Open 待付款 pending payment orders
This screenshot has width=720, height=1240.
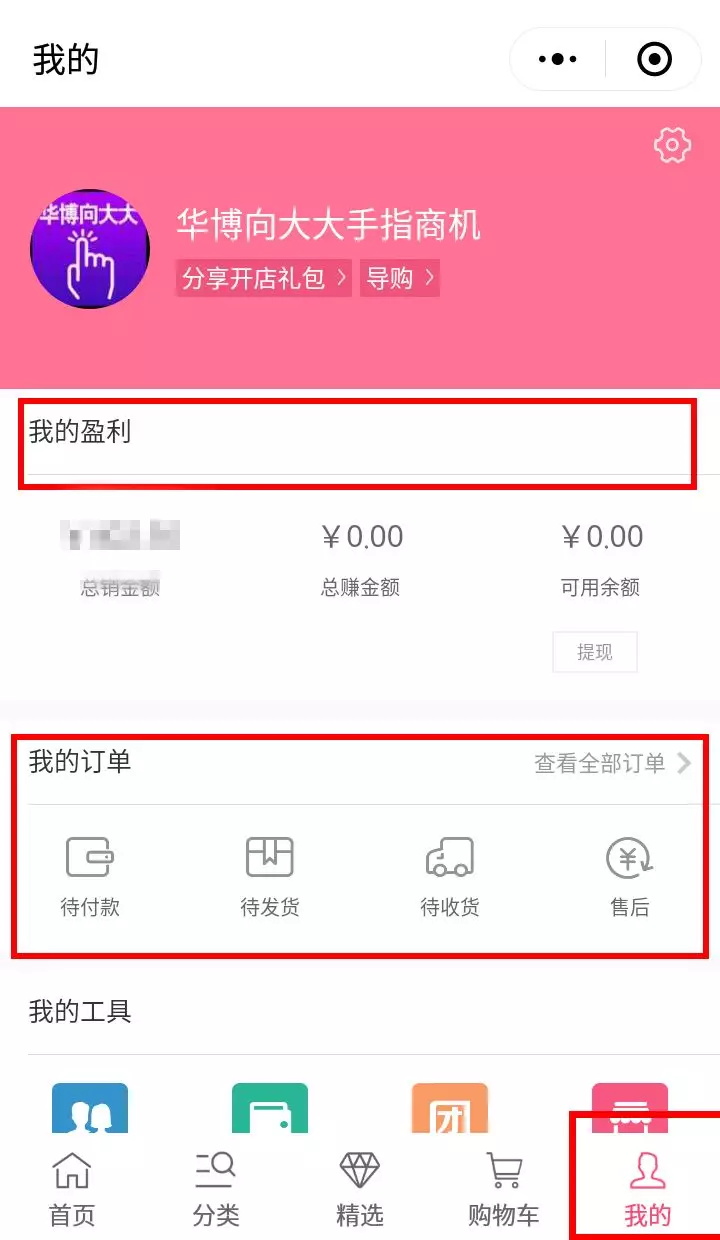(x=90, y=877)
